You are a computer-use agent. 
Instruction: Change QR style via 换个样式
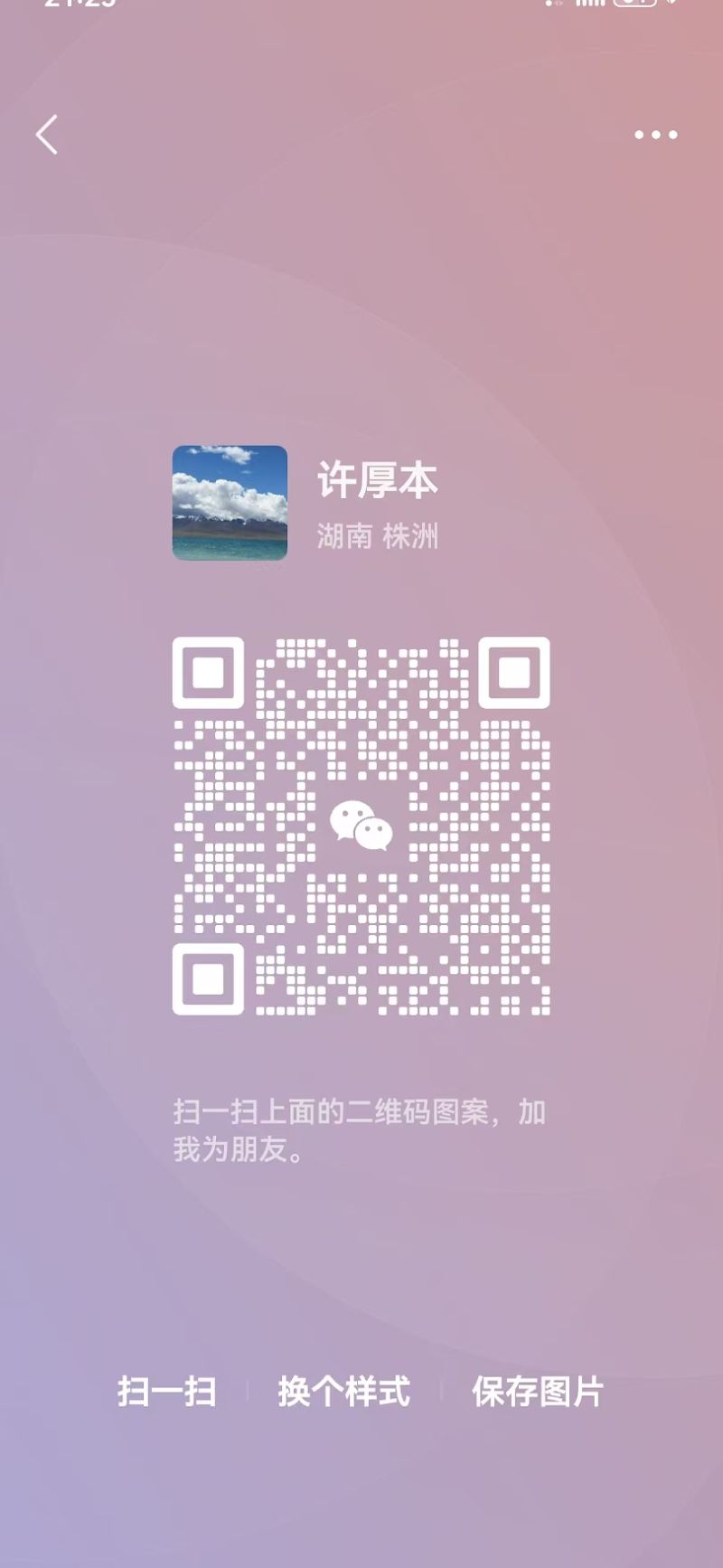343,1391
